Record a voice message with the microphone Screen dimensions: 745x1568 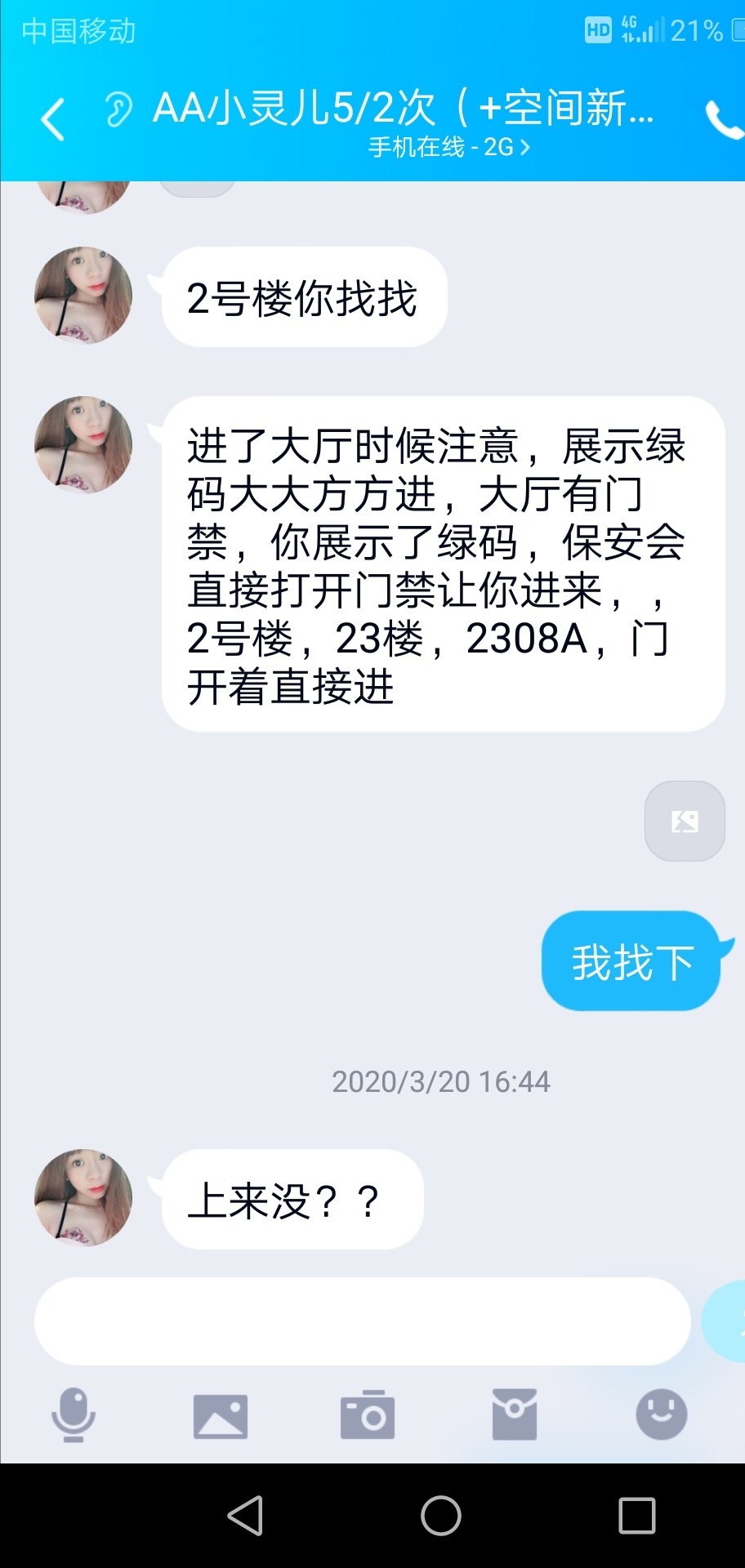pos(74,1414)
